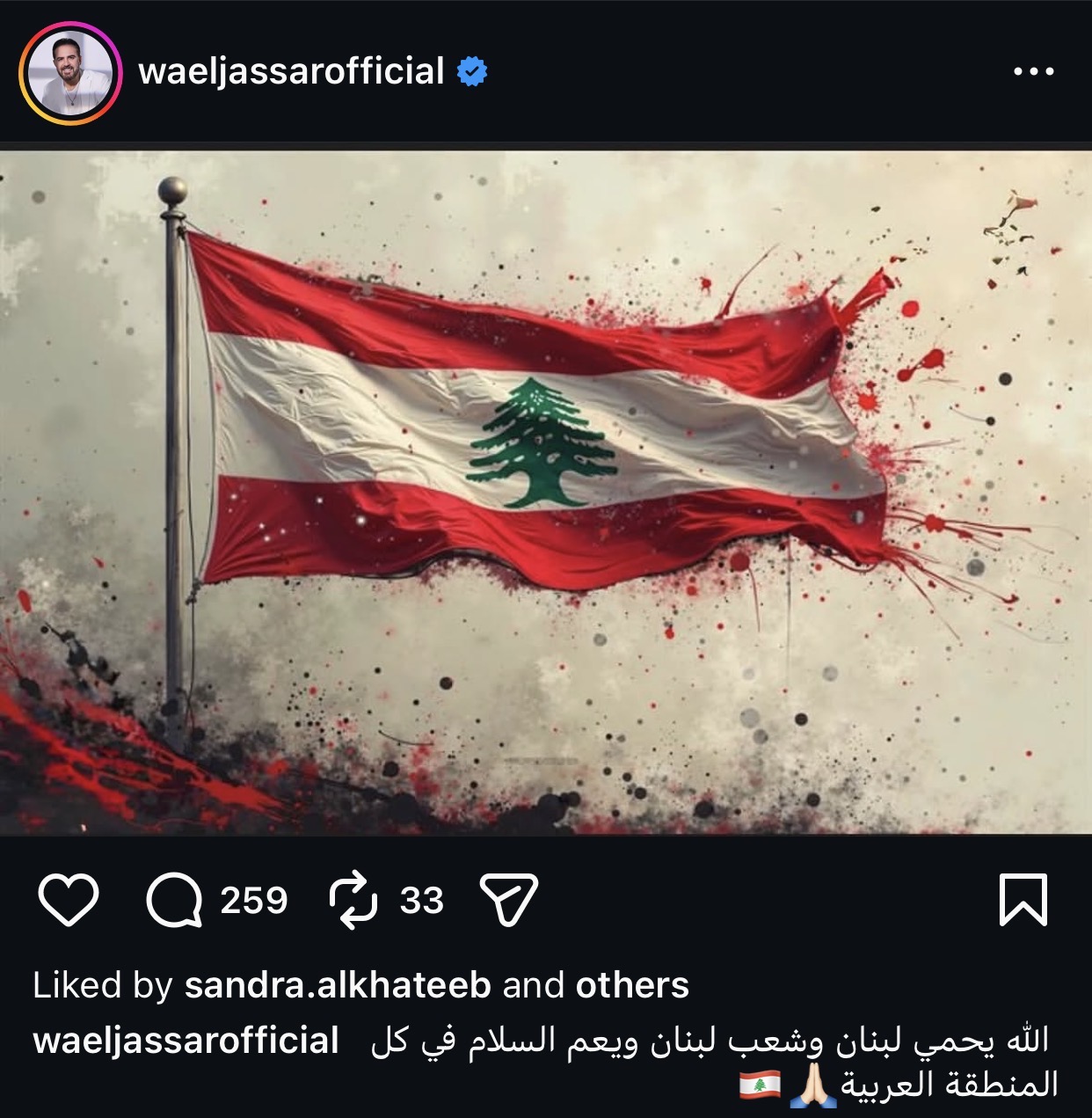
Task: View the list of others who liked
Action: [x=631, y=985]
